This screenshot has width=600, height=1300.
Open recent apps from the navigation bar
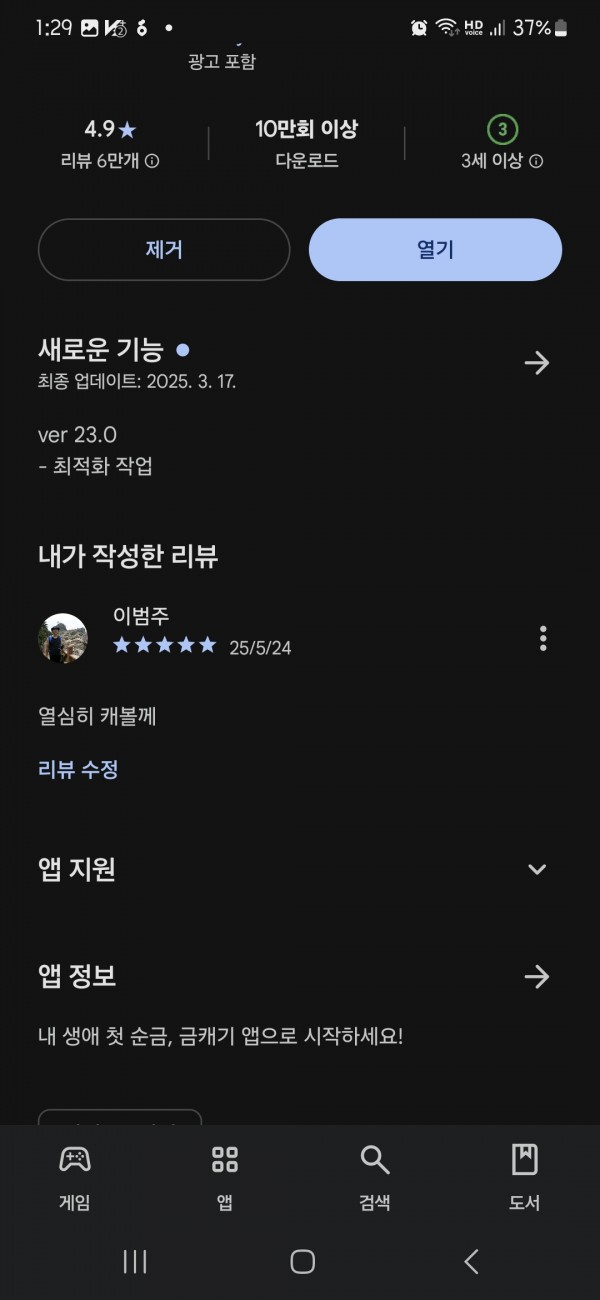[134, 1262]
